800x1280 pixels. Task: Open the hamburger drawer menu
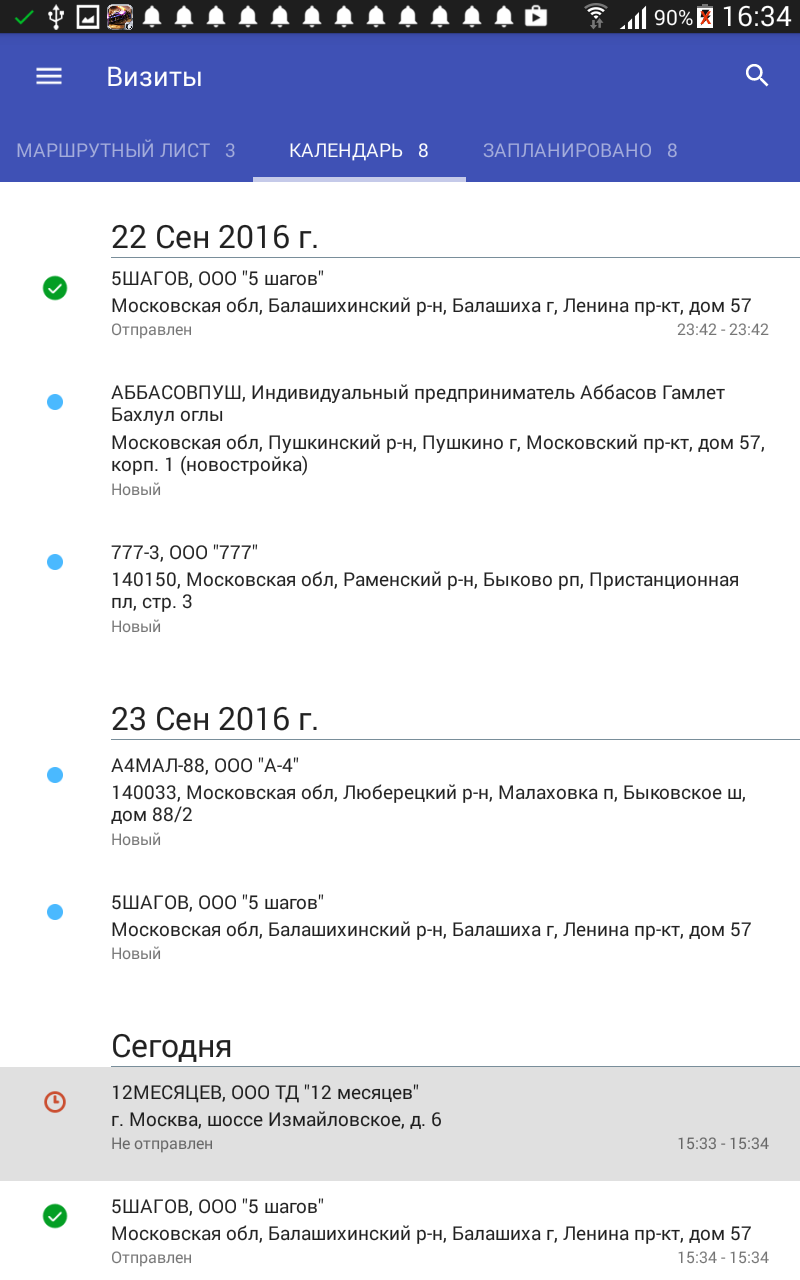click(x=49, y=77)
